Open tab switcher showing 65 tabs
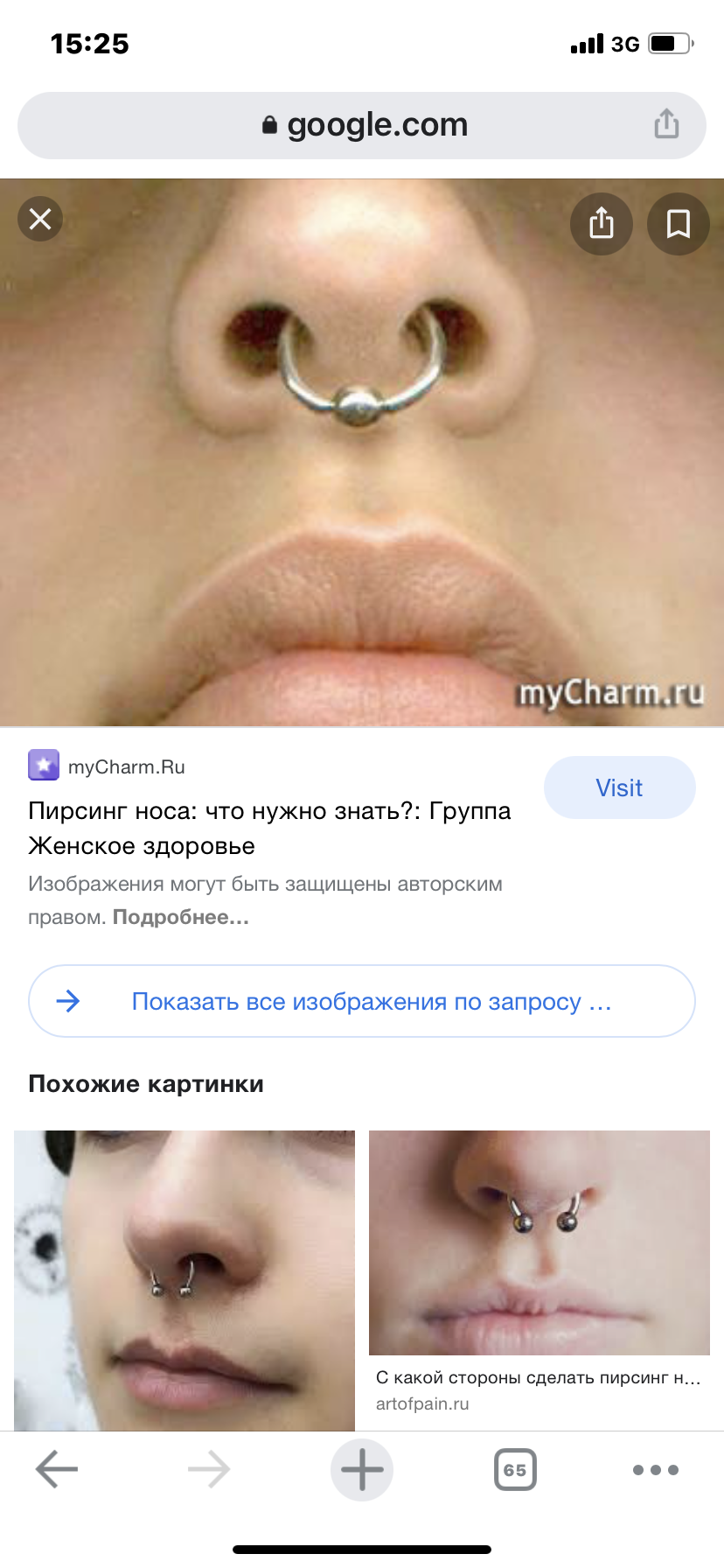This screenshot has height=1568, width=724. [x=515, y=1469]
